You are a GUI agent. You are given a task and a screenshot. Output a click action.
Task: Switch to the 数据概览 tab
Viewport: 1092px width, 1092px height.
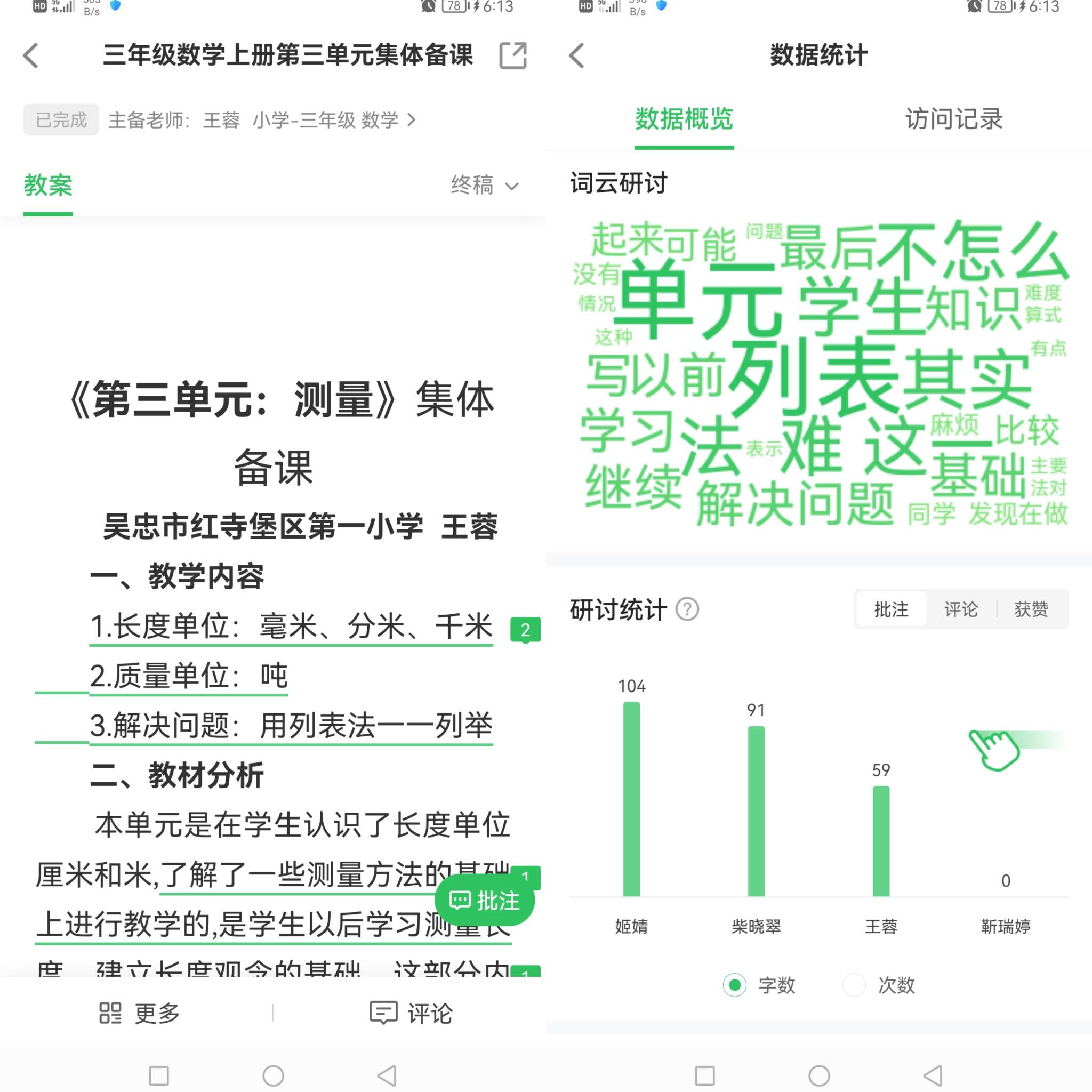684,119
